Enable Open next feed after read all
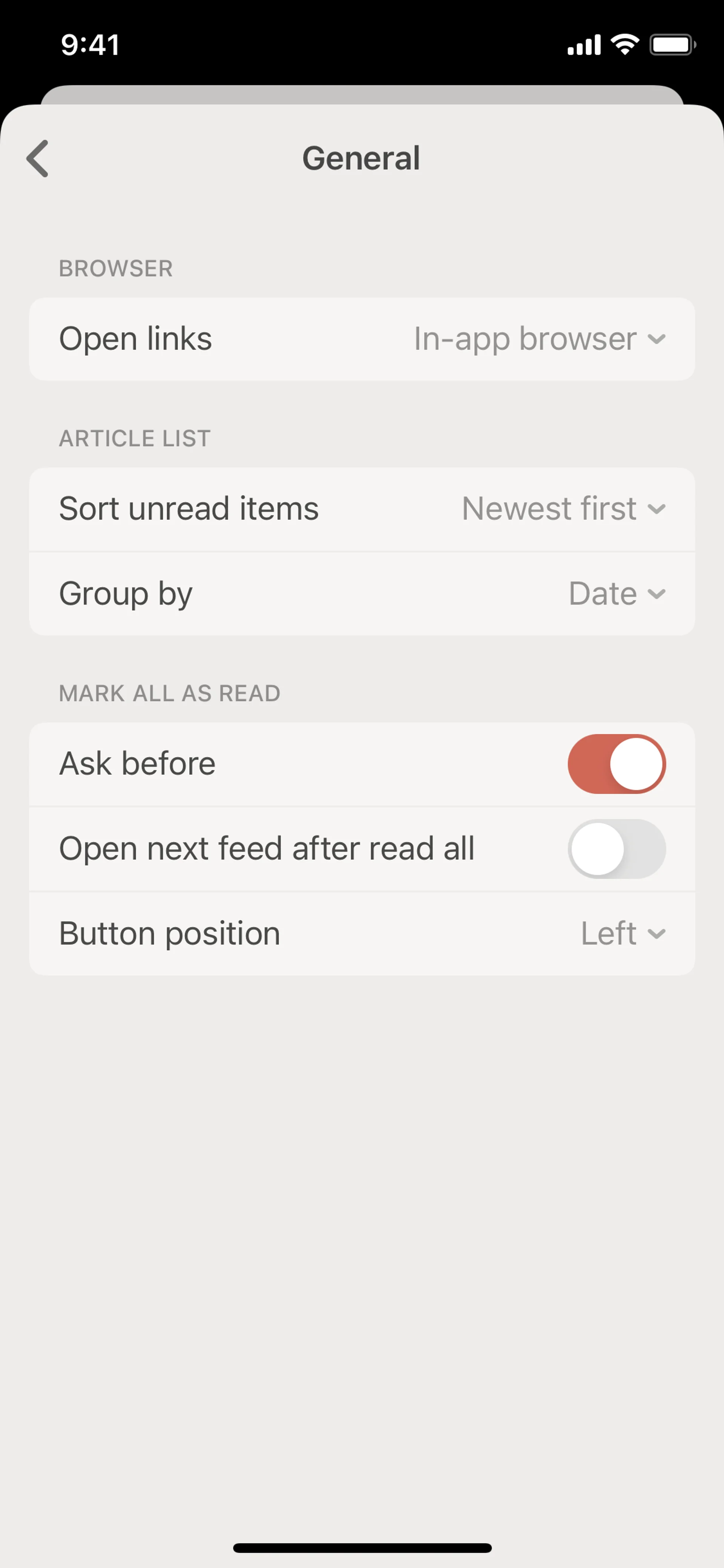724x1568 pixels. pos(616,849)
